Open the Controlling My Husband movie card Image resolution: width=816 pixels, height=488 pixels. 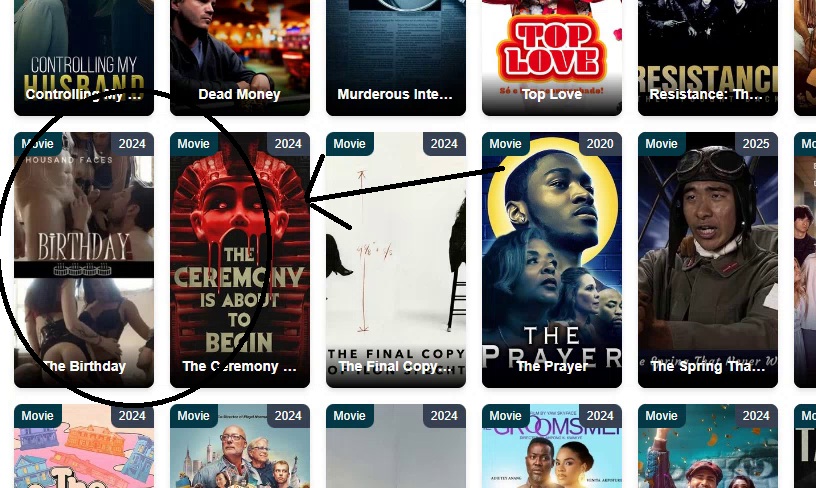[x=84, y=55]
